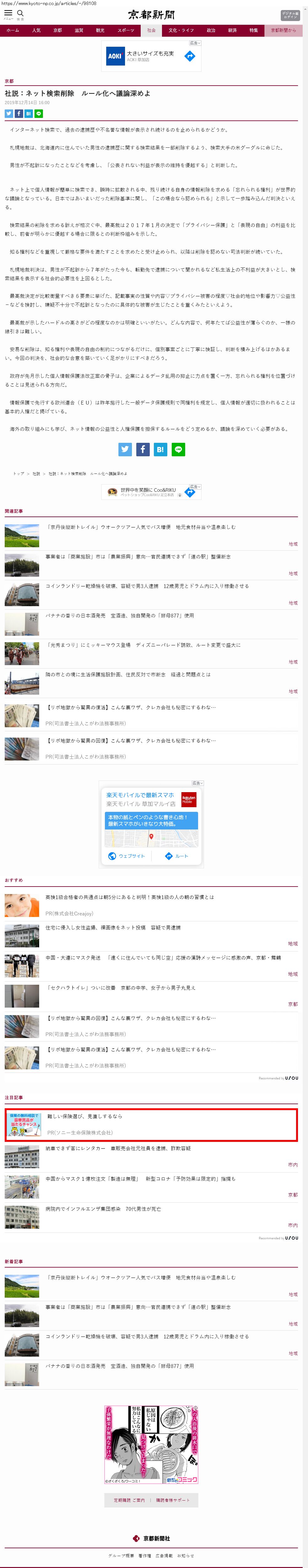Viewport: 308px width, 1568px height.
Task: Switch to the 文化・ライフ tab
Action: (x=181, y=30)
